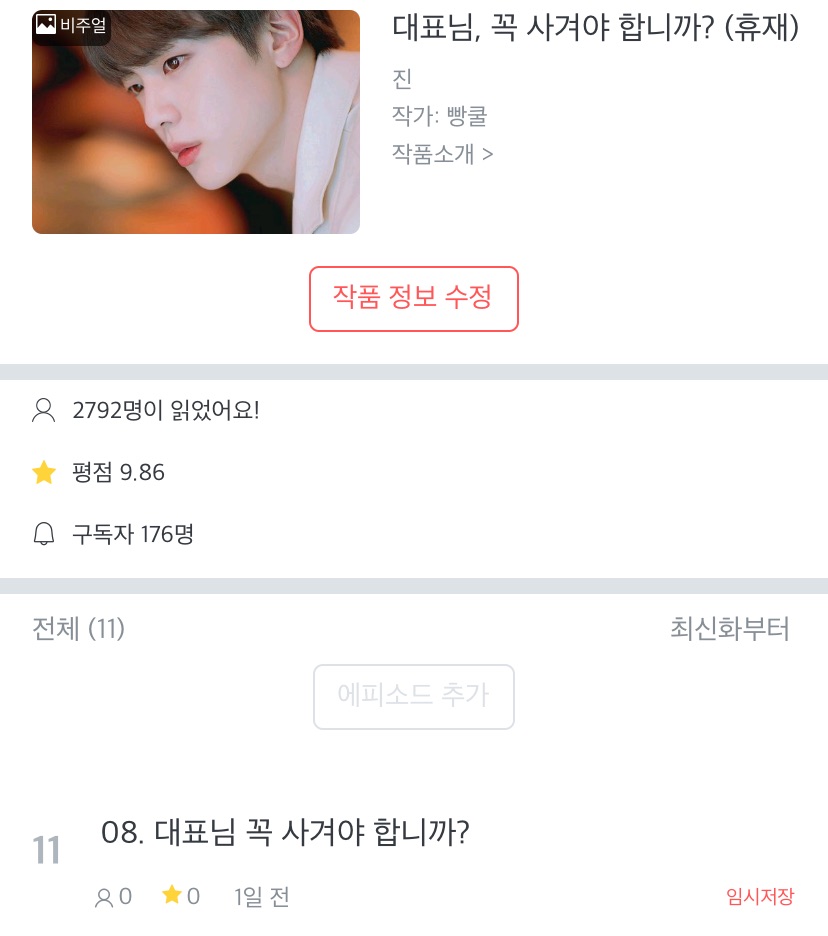Open the 작품소개 link
This screenshot has height=936, width=828.
(442, 154)
